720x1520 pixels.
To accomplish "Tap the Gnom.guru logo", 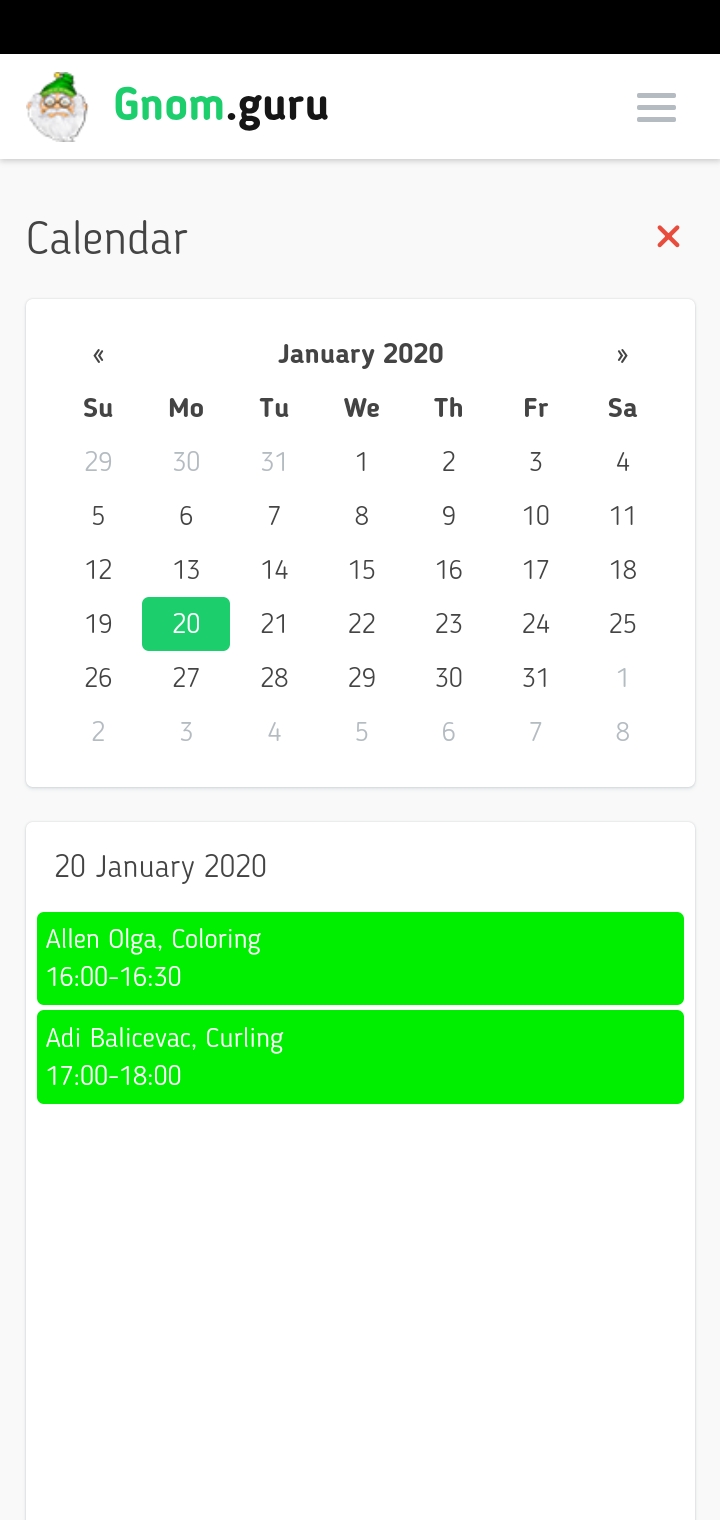I will pyautogui.click(x=177, y=106).
